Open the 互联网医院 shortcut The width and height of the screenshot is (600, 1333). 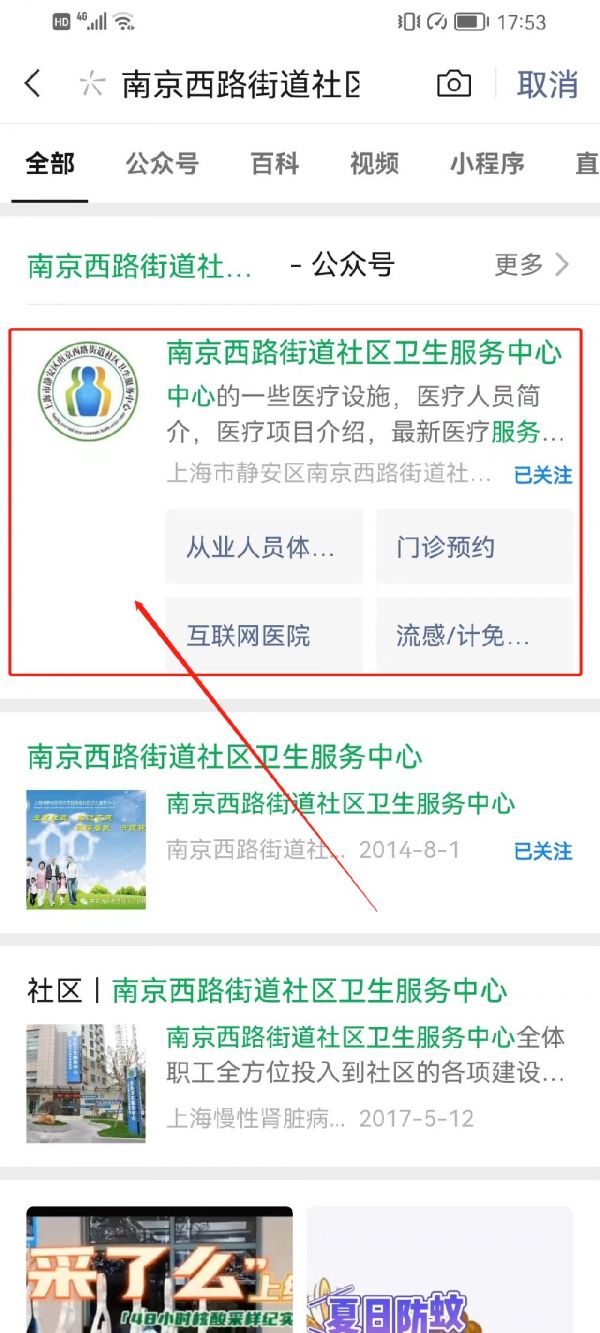pyautogui.click(x=264, y=635)
